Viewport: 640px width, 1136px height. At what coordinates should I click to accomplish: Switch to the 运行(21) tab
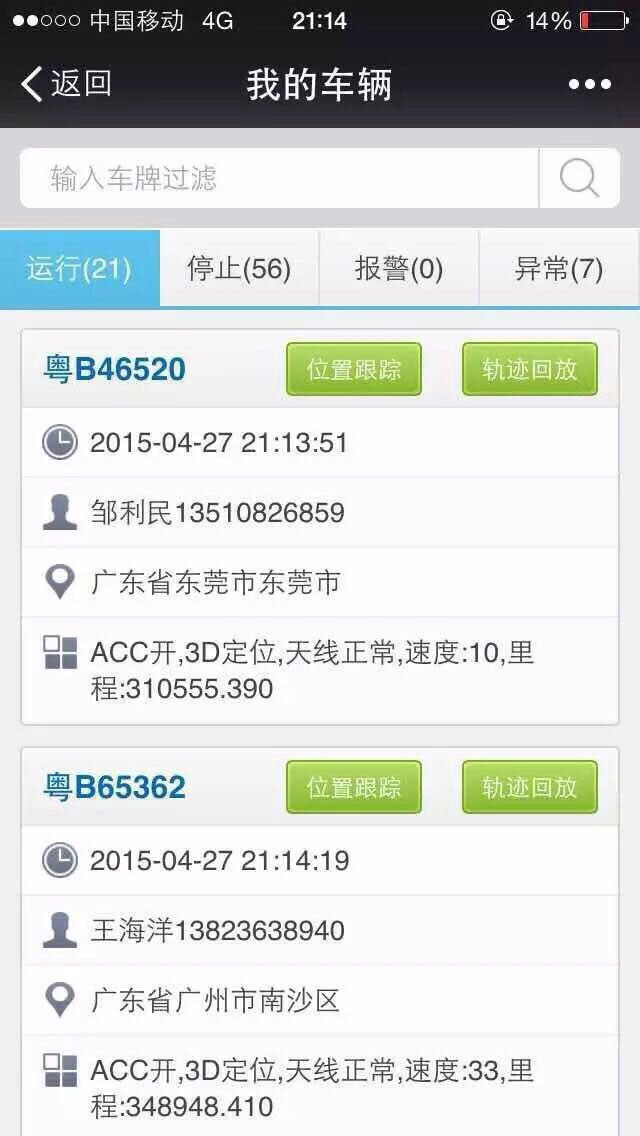point(80,269)
